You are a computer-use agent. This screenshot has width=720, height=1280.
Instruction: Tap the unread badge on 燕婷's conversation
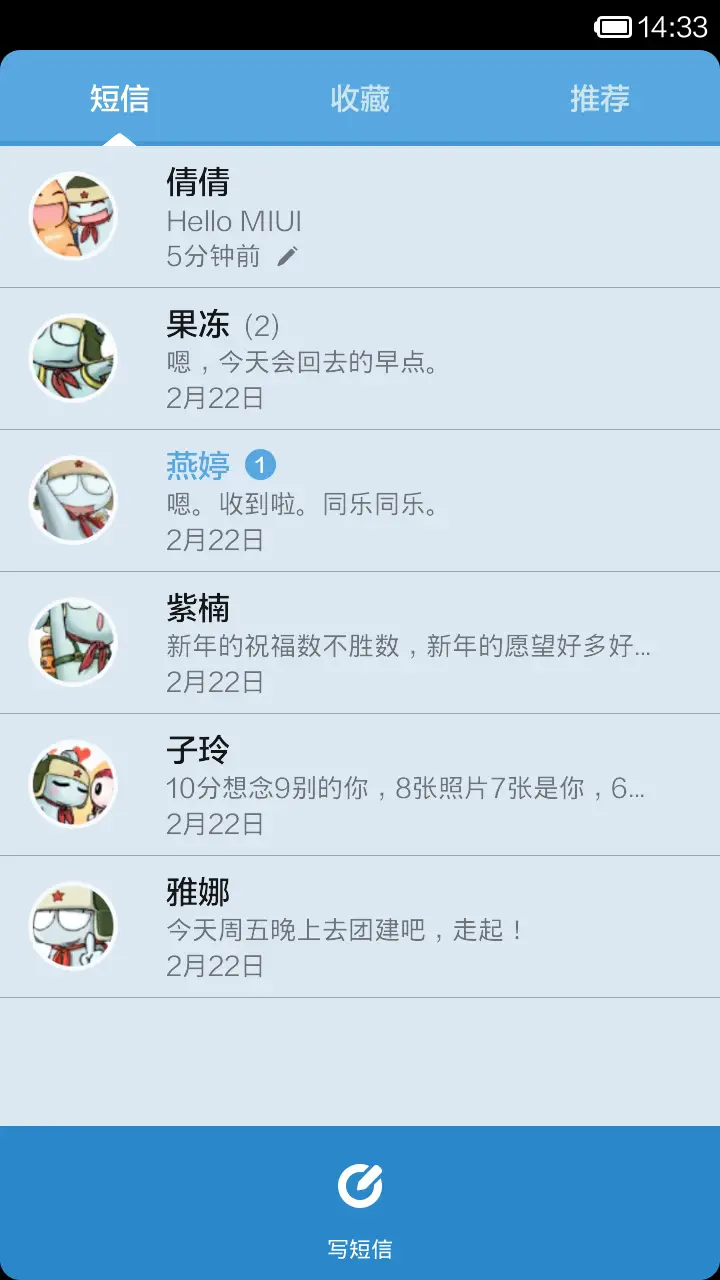[x=261, y=465]
